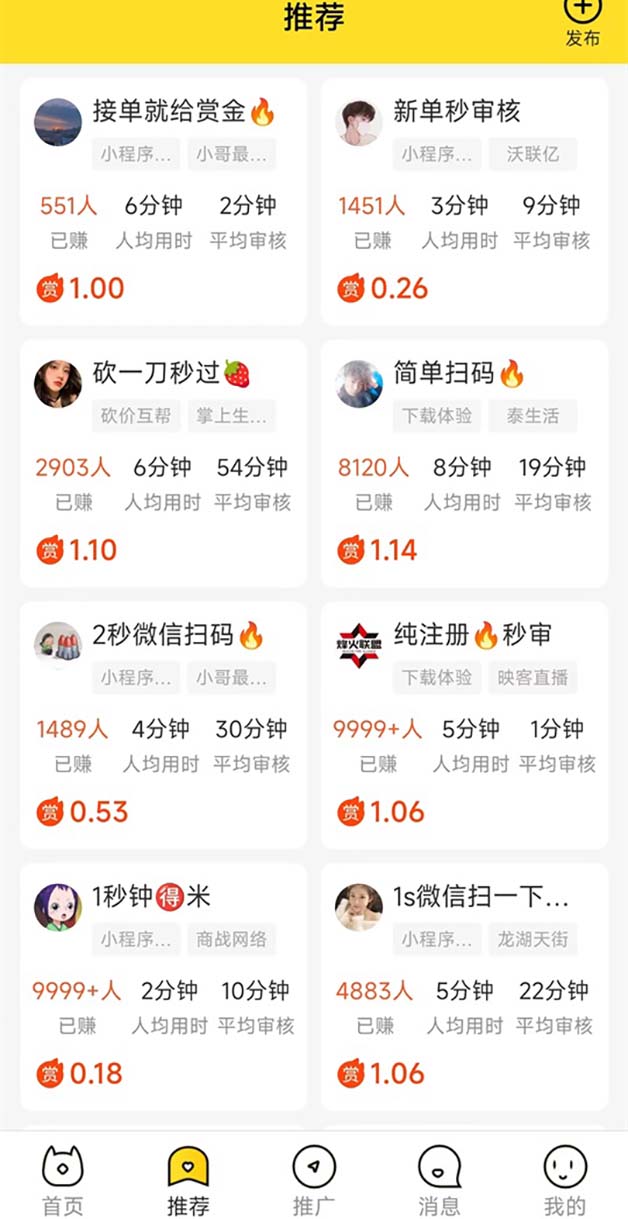Switch to the 我的 profile tab
The height and width of the screenshot is (1219, 628).
[565, 1180]
